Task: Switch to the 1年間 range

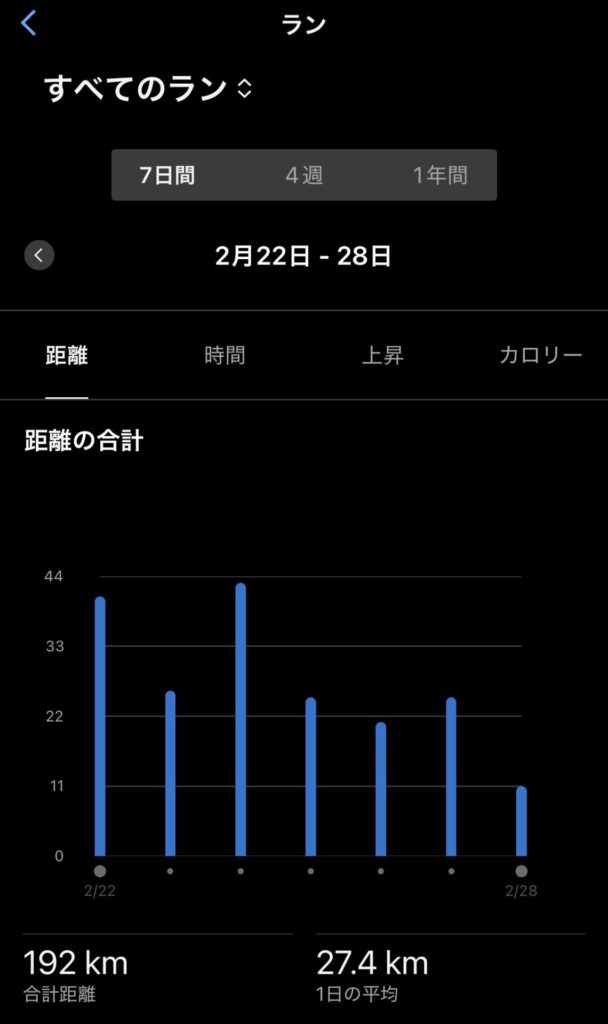Action: point(440,176)
